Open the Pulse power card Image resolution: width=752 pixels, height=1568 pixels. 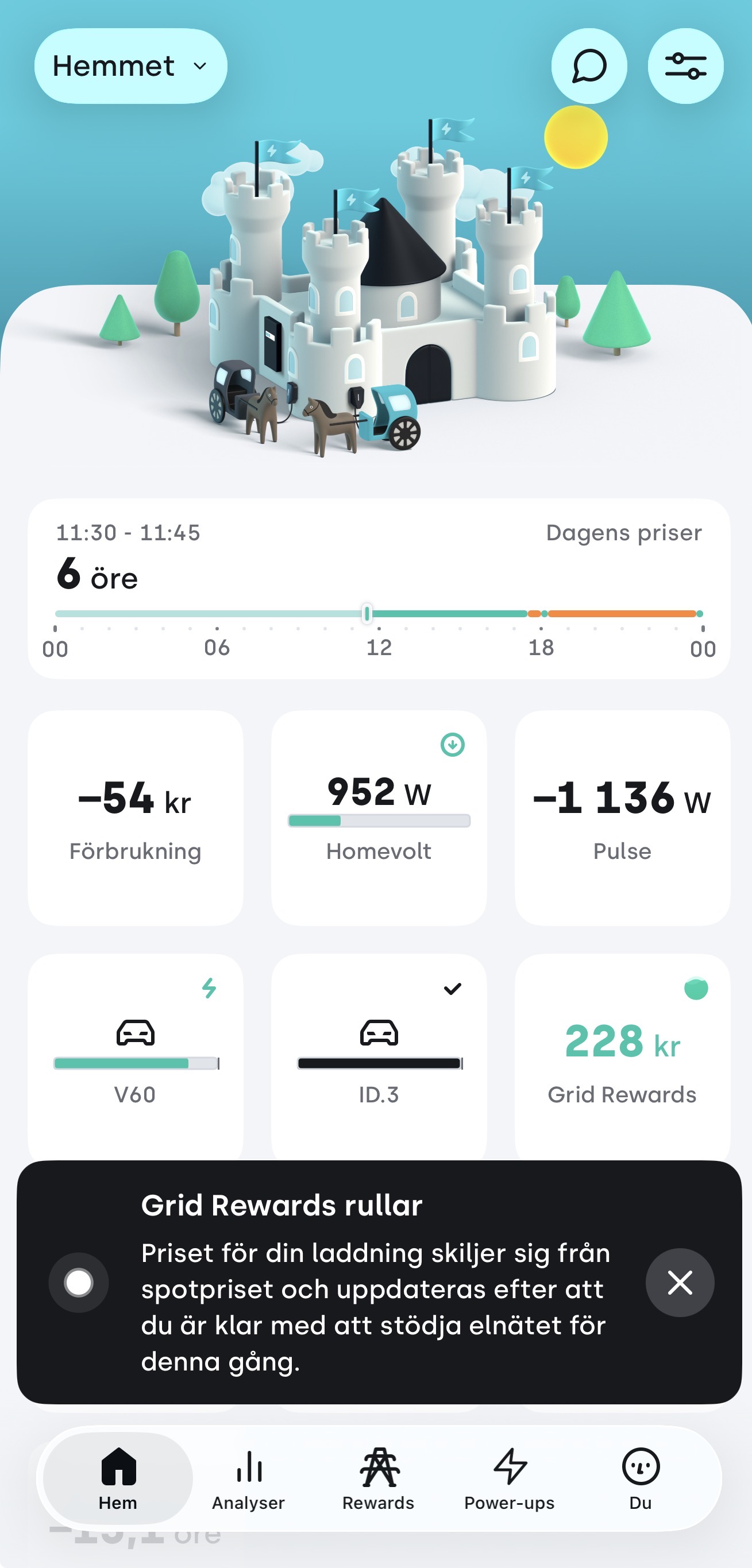coord(622,818)
